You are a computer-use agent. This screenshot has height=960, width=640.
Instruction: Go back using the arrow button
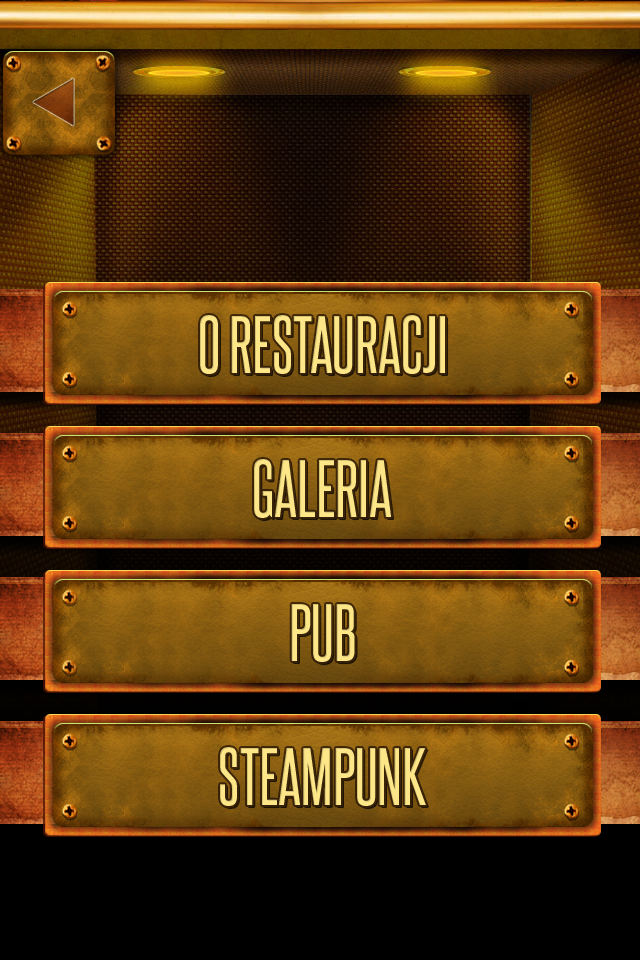tap(58, 102)
